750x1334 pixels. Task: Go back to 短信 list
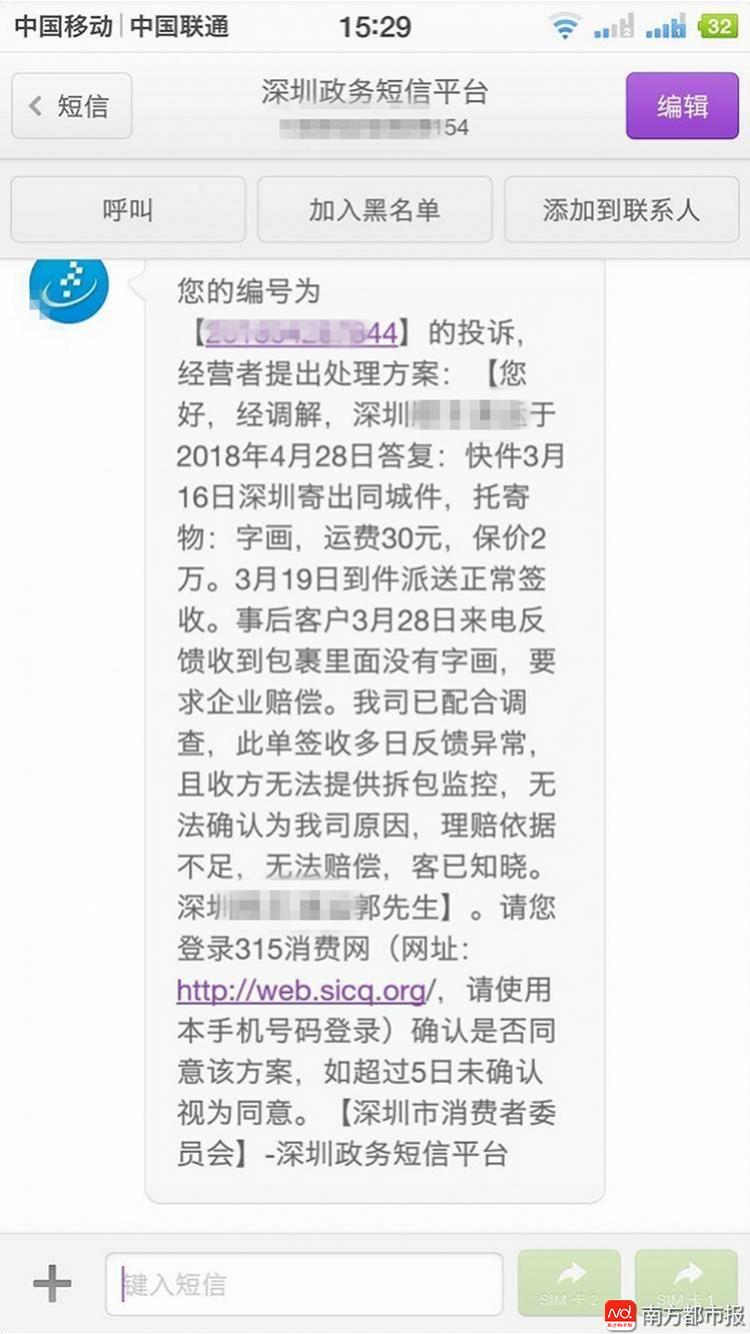[71, 106]
